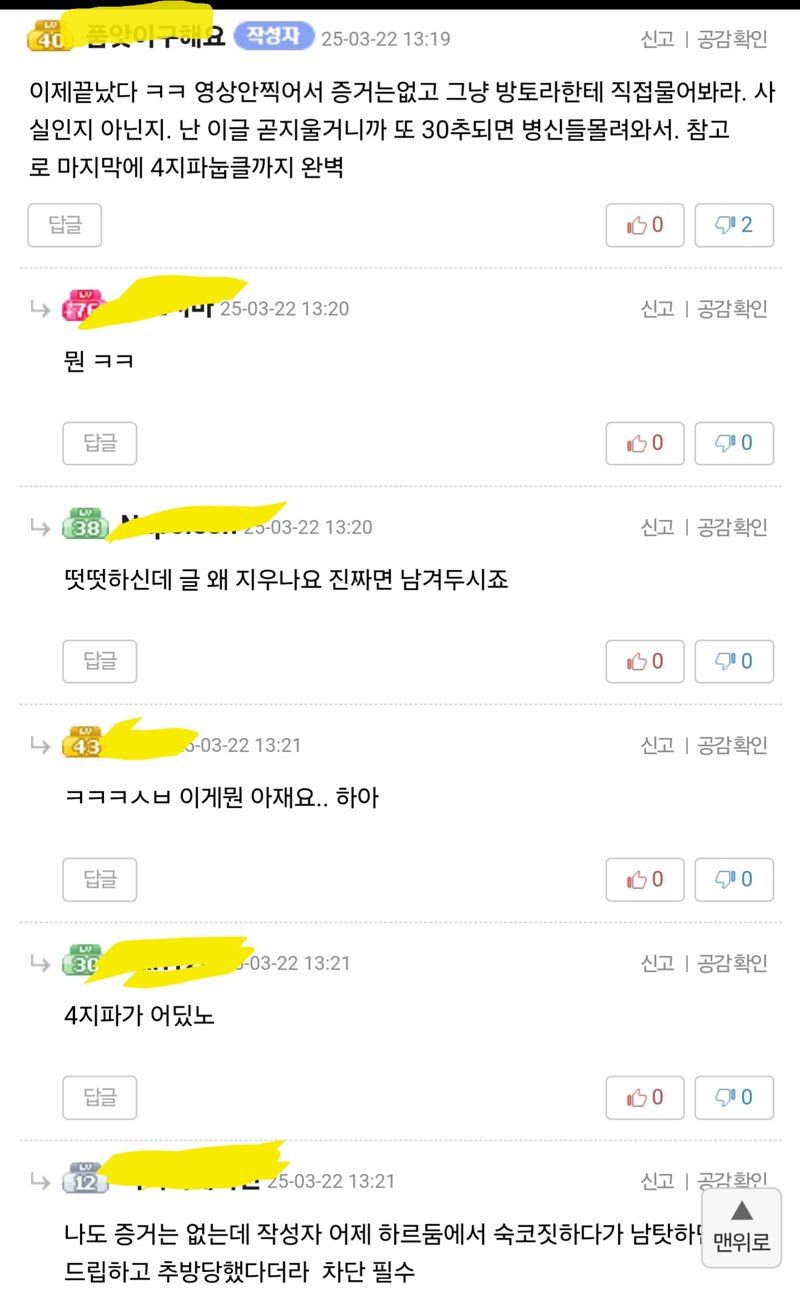Jump to top with the 맨위로 button
Screen dimensions: 800x1307
[741, 1227]
